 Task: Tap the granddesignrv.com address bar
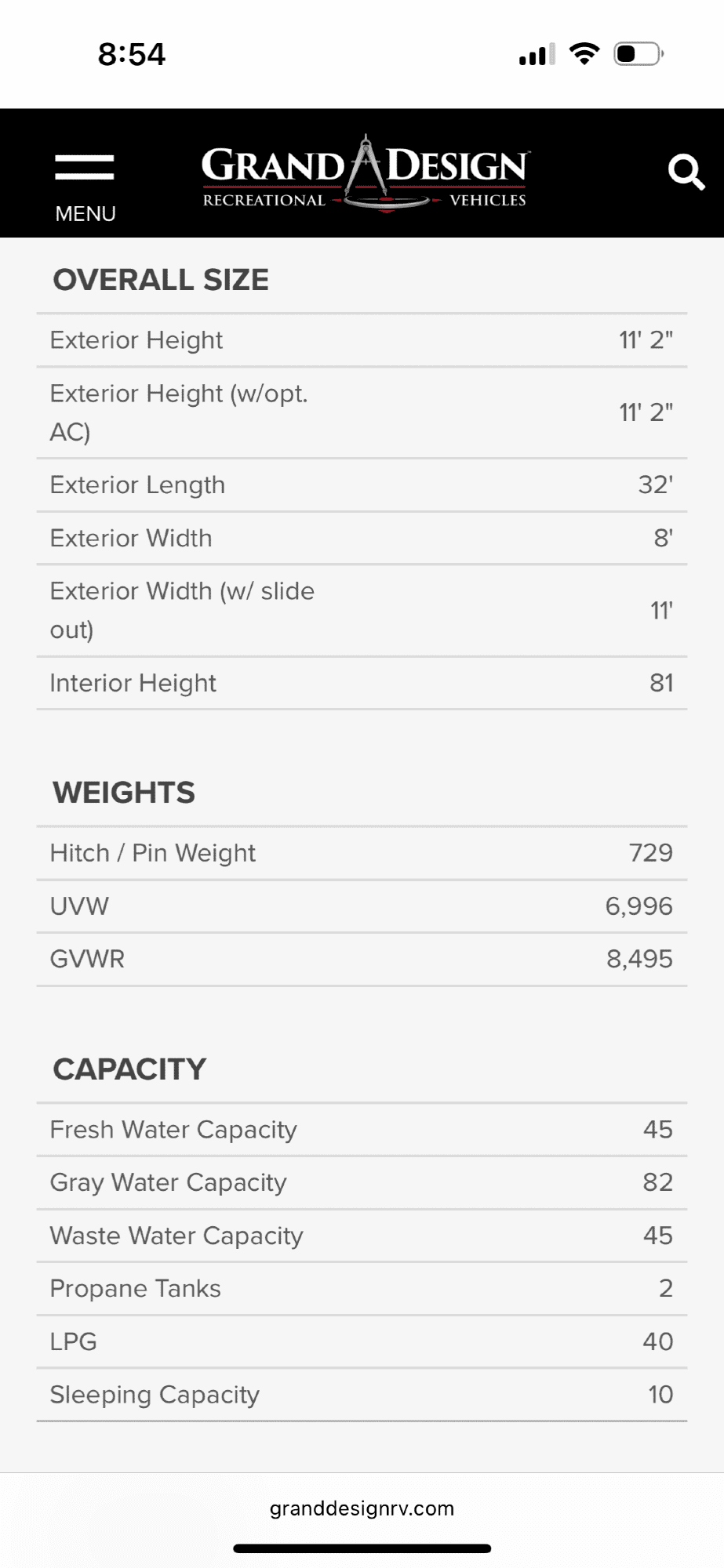tap(362, 1508)
